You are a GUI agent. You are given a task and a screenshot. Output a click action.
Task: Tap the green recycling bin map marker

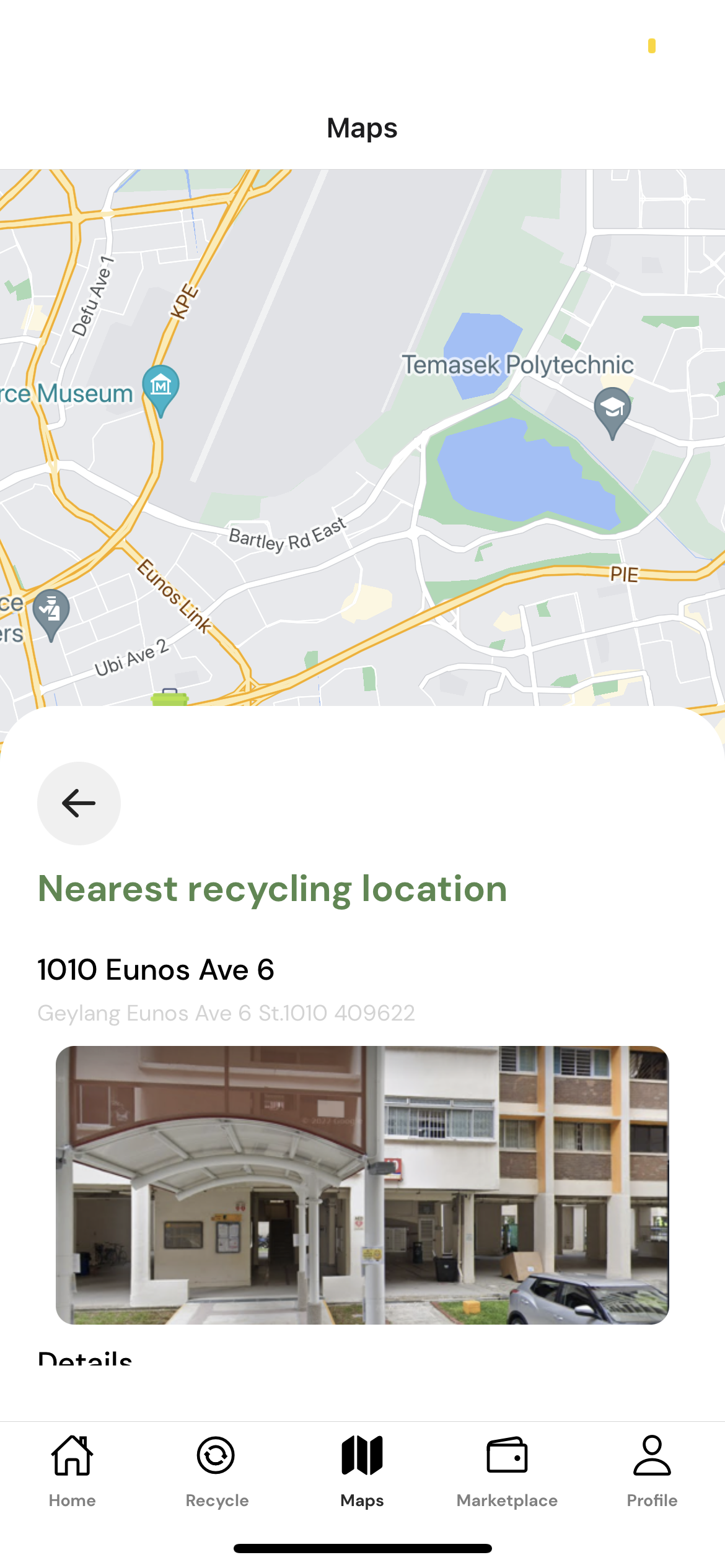coord(169,698)
